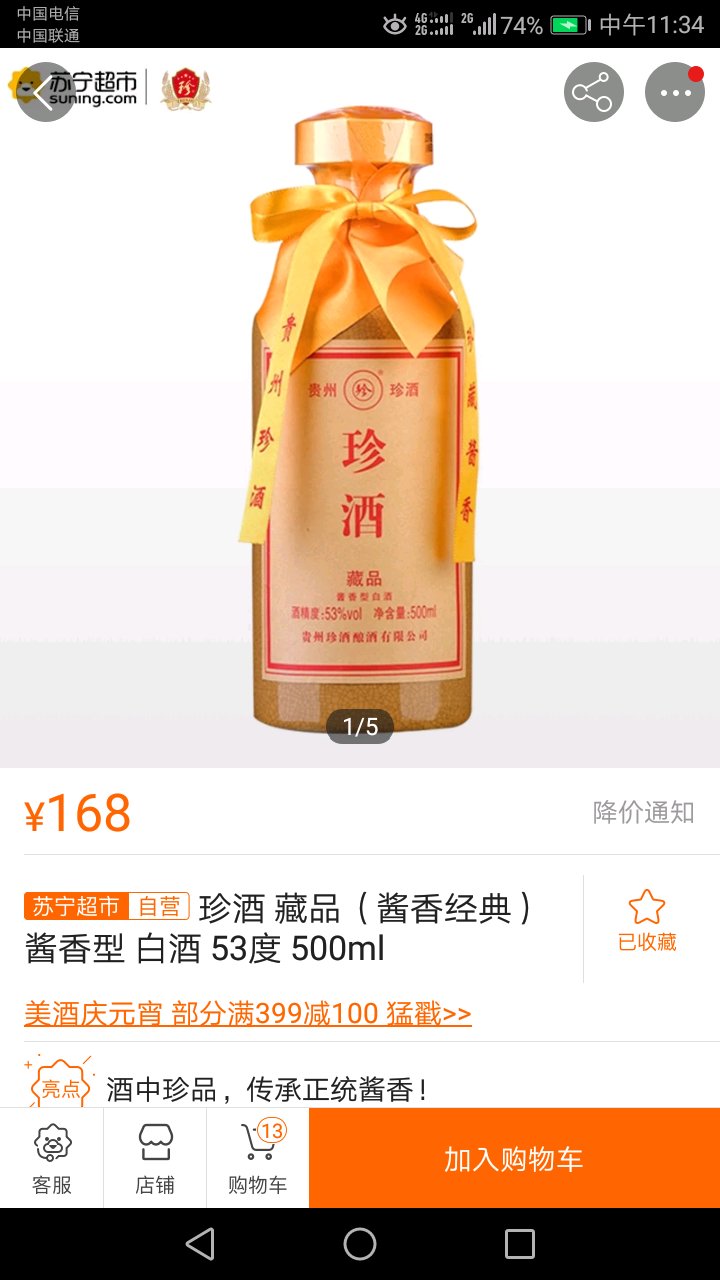Visit the 店铺 store page
Image resolution: width=720 pixels, height=1280 pixels.
point(155,1158)
